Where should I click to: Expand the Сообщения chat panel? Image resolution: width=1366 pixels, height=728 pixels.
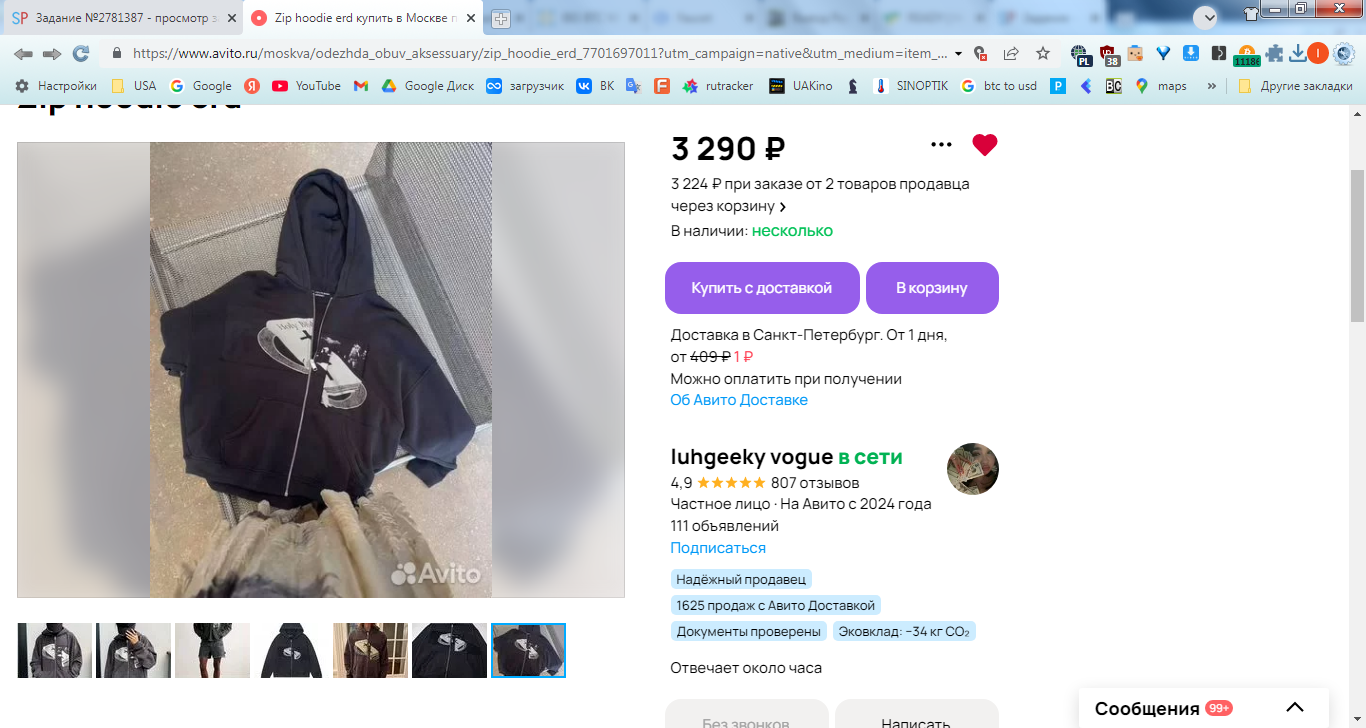tap(1295, 708)
